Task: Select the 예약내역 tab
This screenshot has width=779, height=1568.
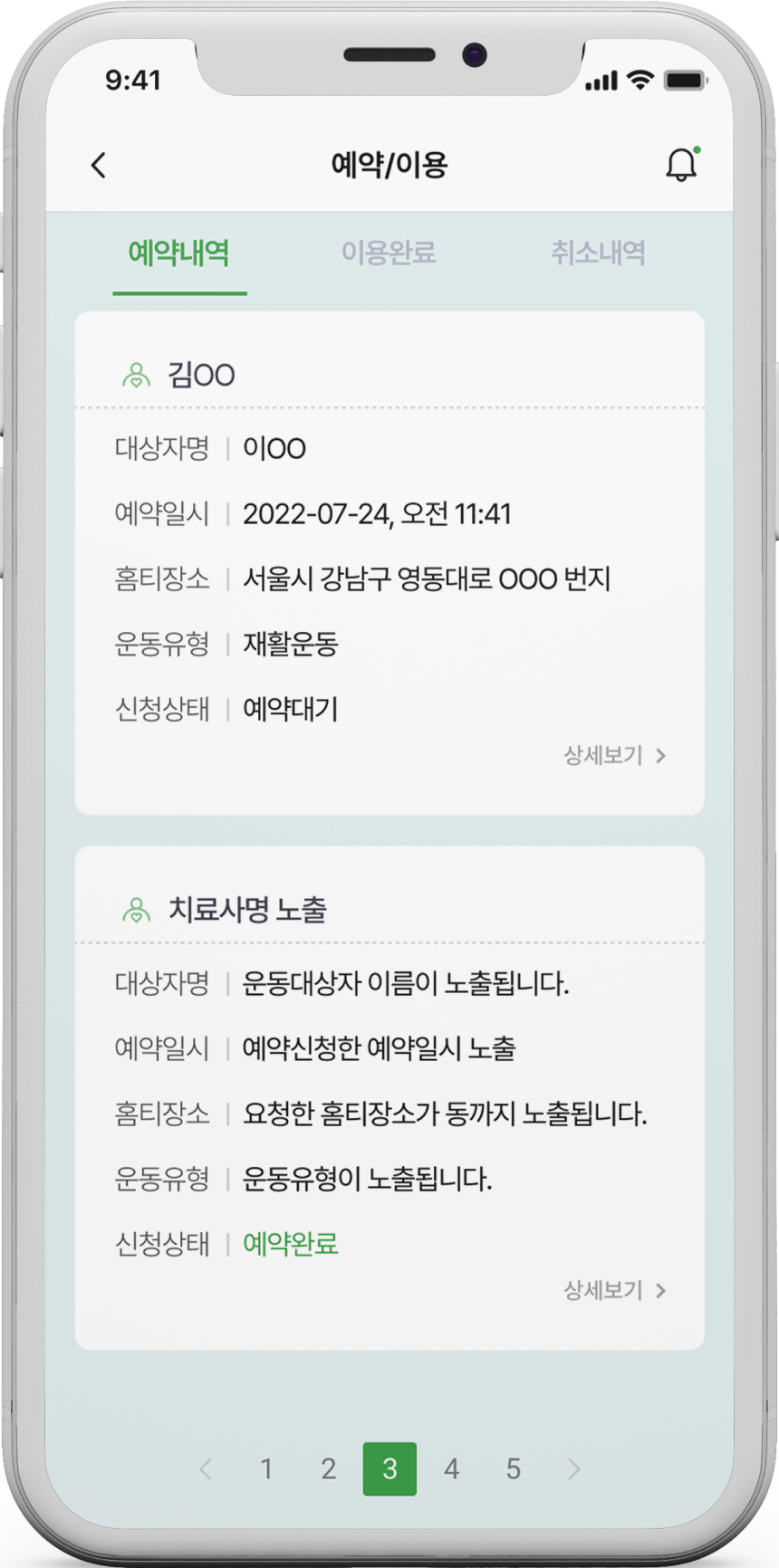Action: [x=178, y=253]
